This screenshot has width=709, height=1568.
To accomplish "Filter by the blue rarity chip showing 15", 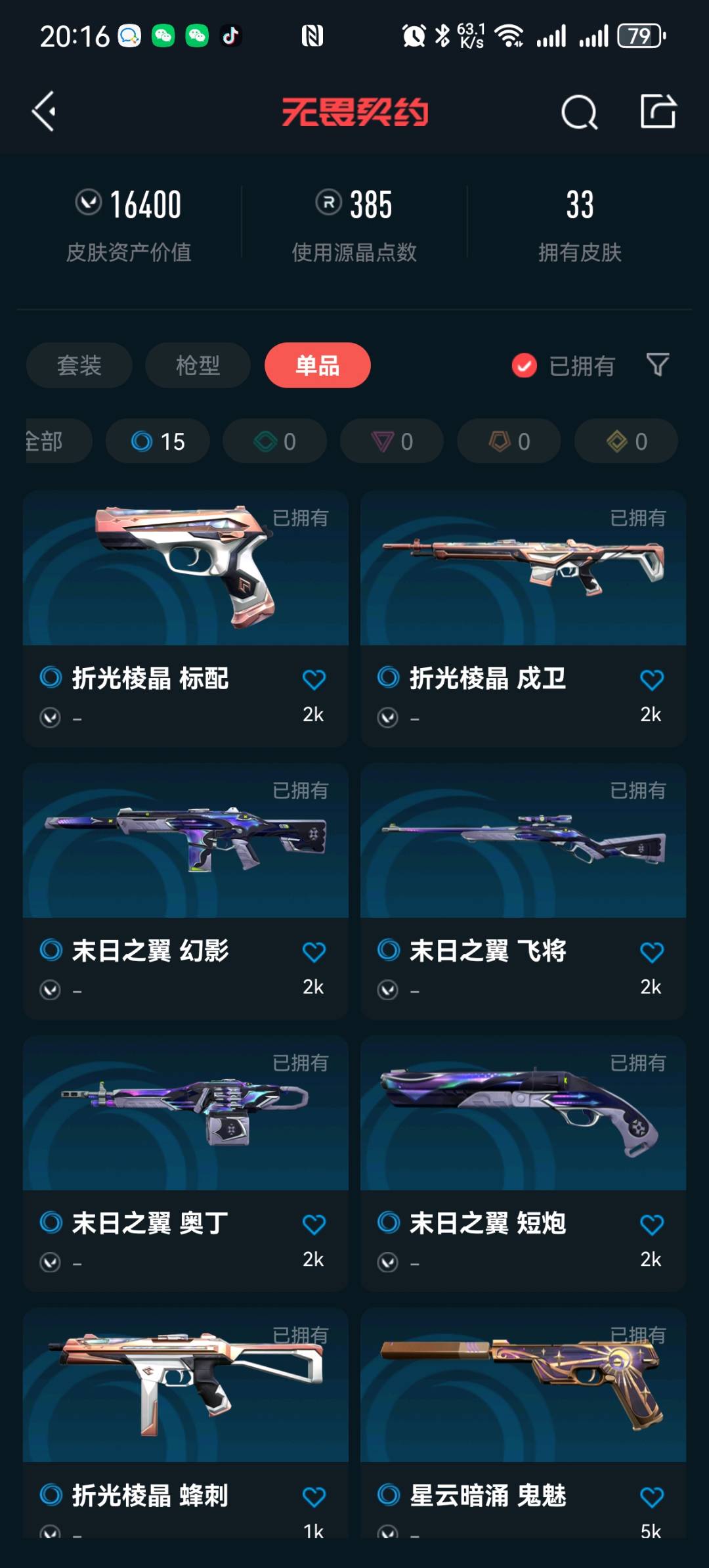I will (158, 441).
